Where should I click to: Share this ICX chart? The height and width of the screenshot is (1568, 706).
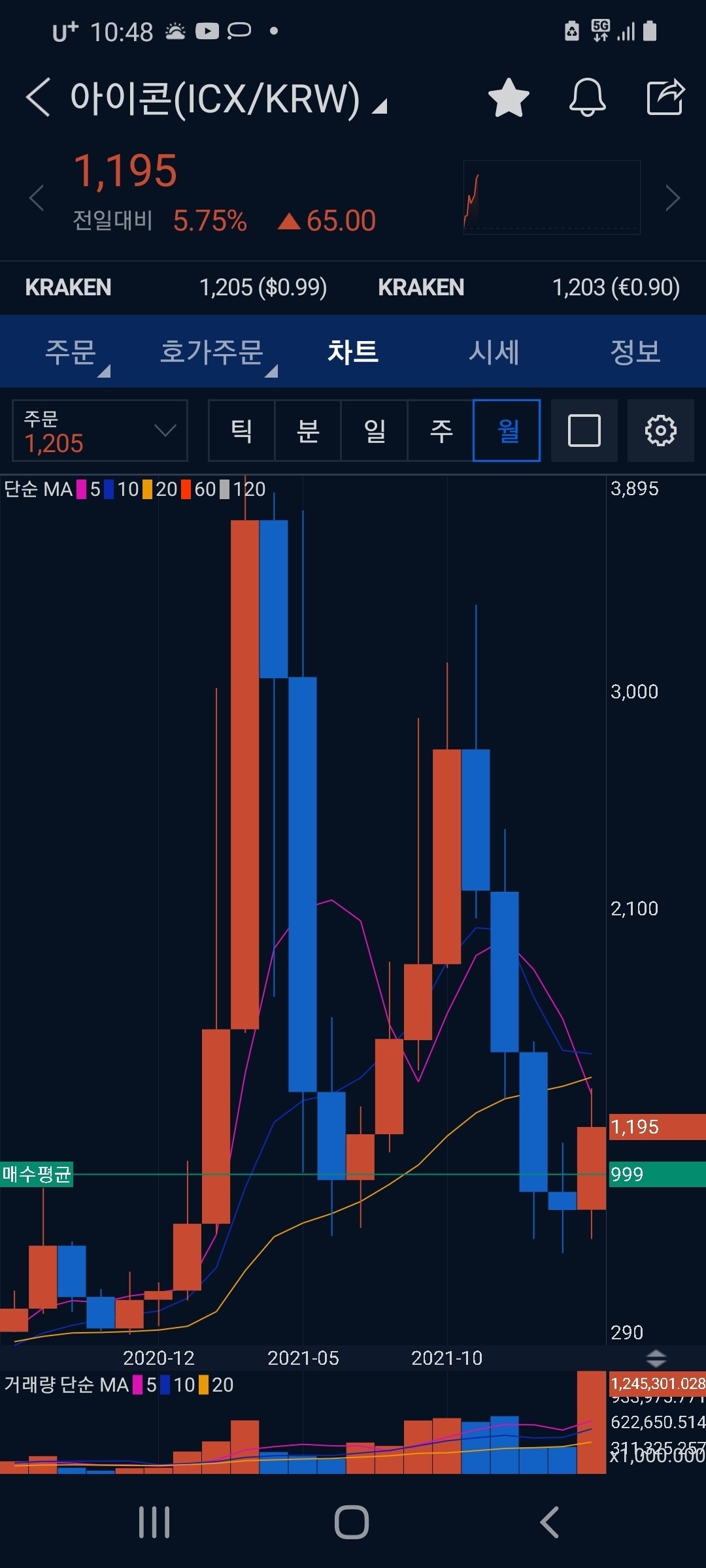[665, 98]
